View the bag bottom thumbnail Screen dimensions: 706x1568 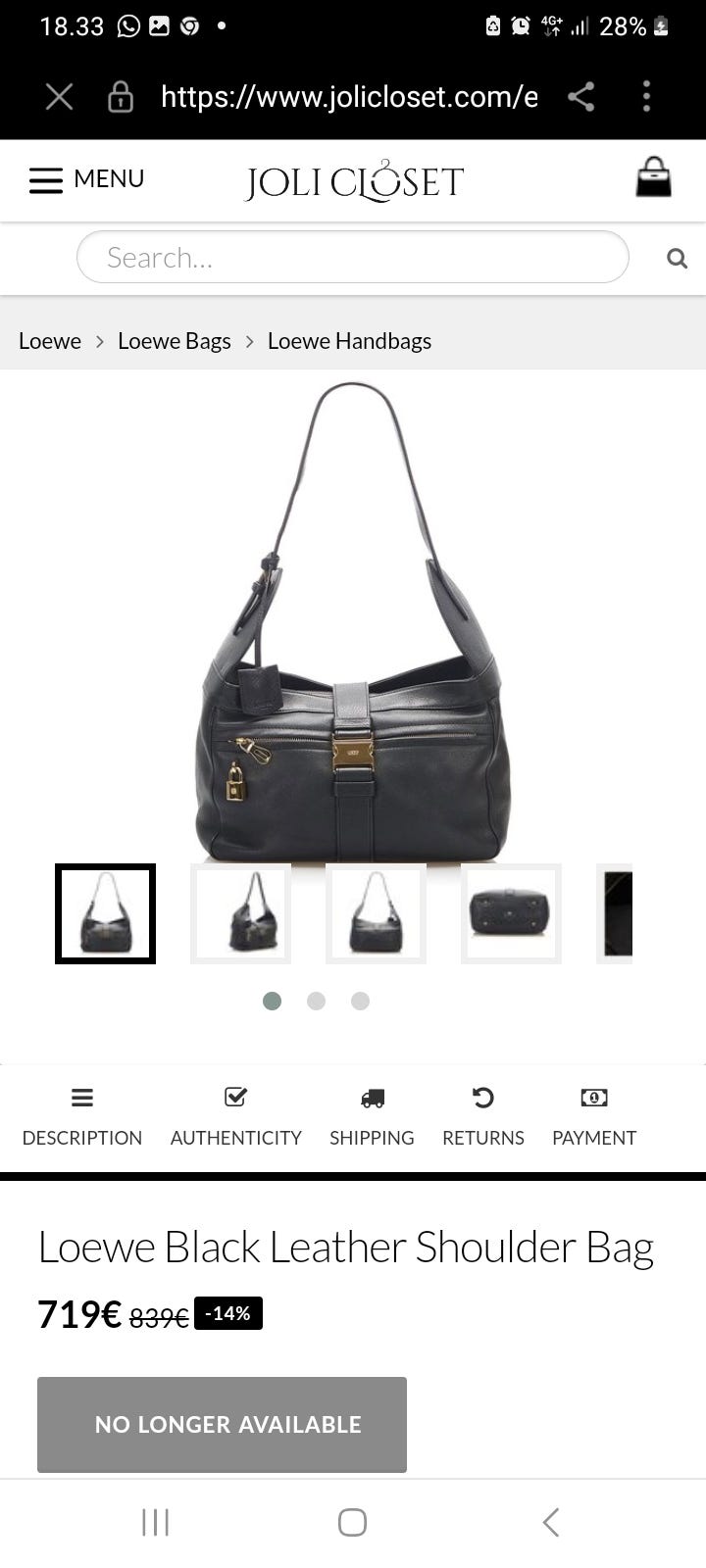point(511,913)
